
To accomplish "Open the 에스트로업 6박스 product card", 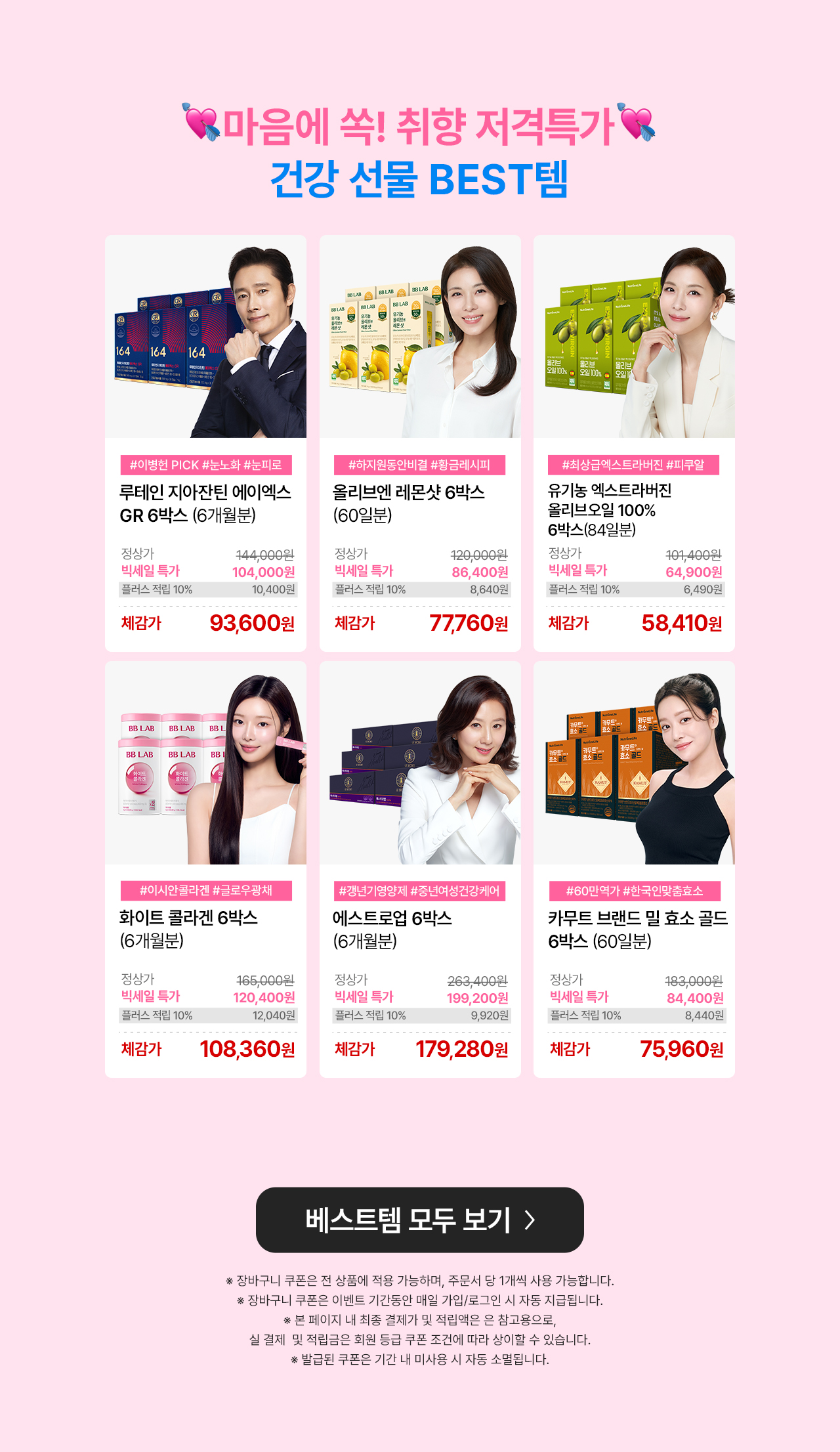I will pos(420,869).
